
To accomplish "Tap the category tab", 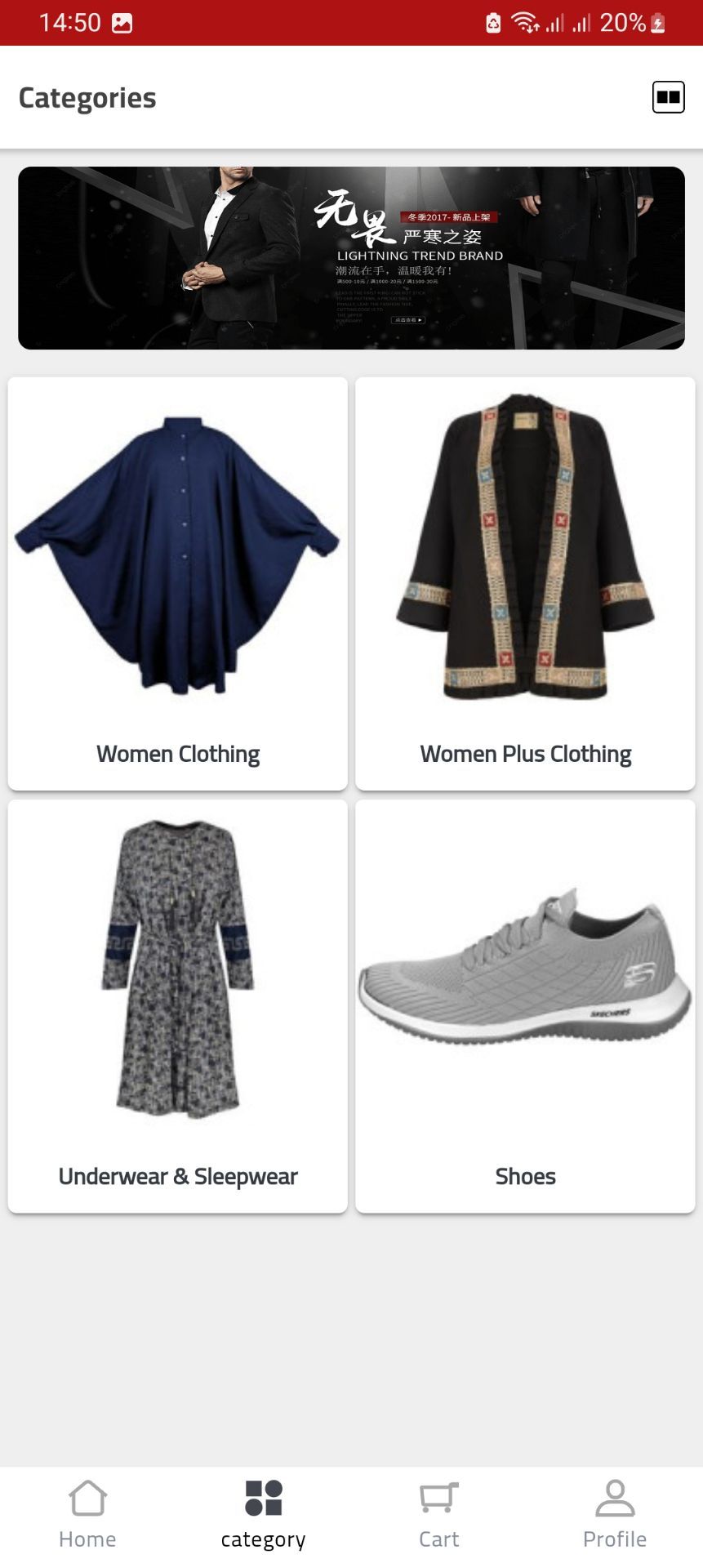I will click(263, 1516).
